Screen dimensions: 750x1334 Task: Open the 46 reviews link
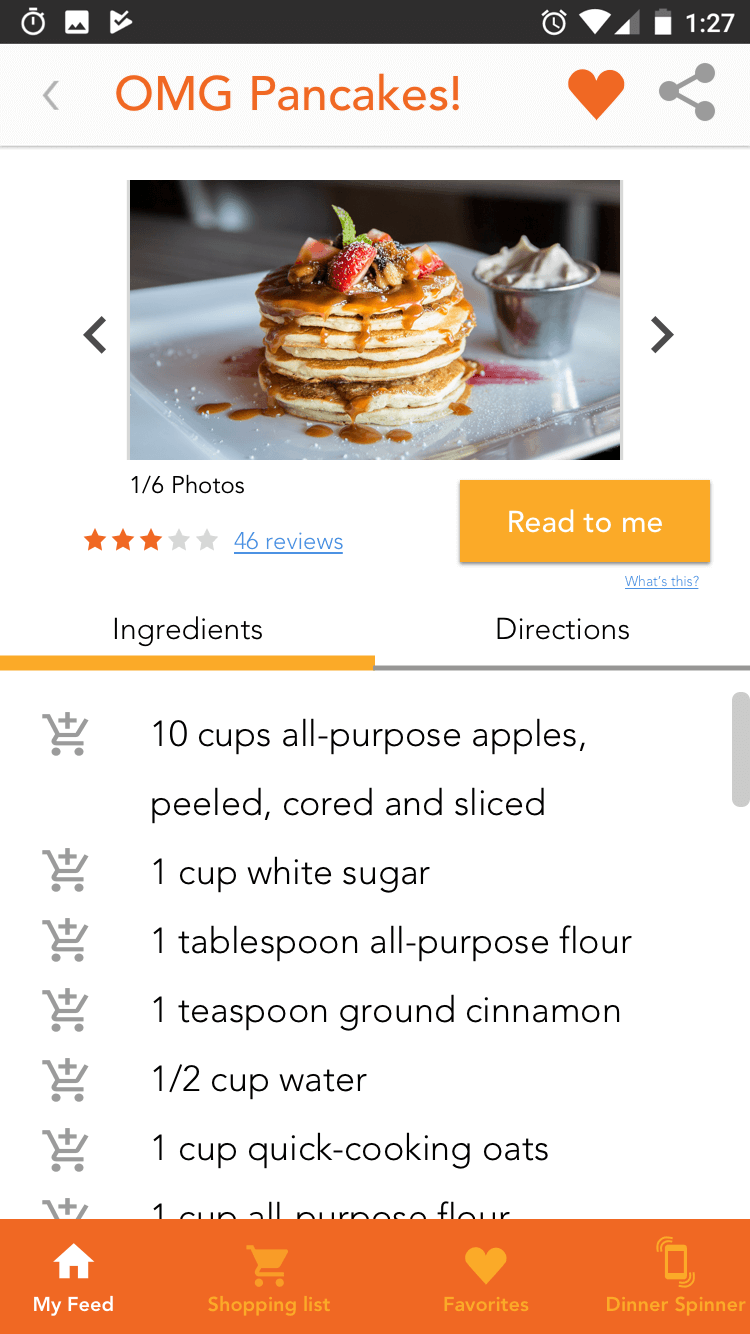pyautogui.click(x=288, y=541)
